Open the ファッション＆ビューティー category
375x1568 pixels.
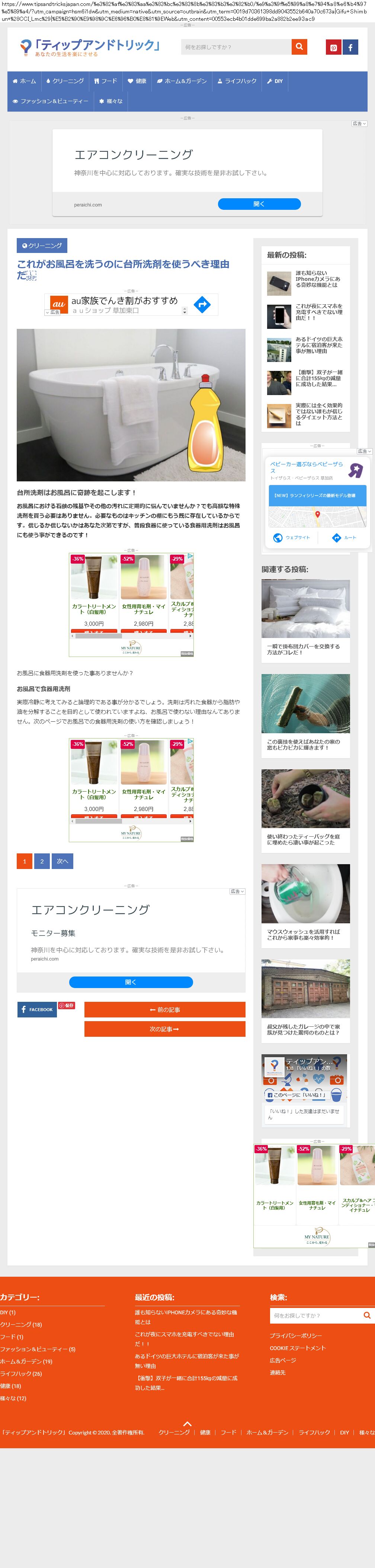[51, 101]
